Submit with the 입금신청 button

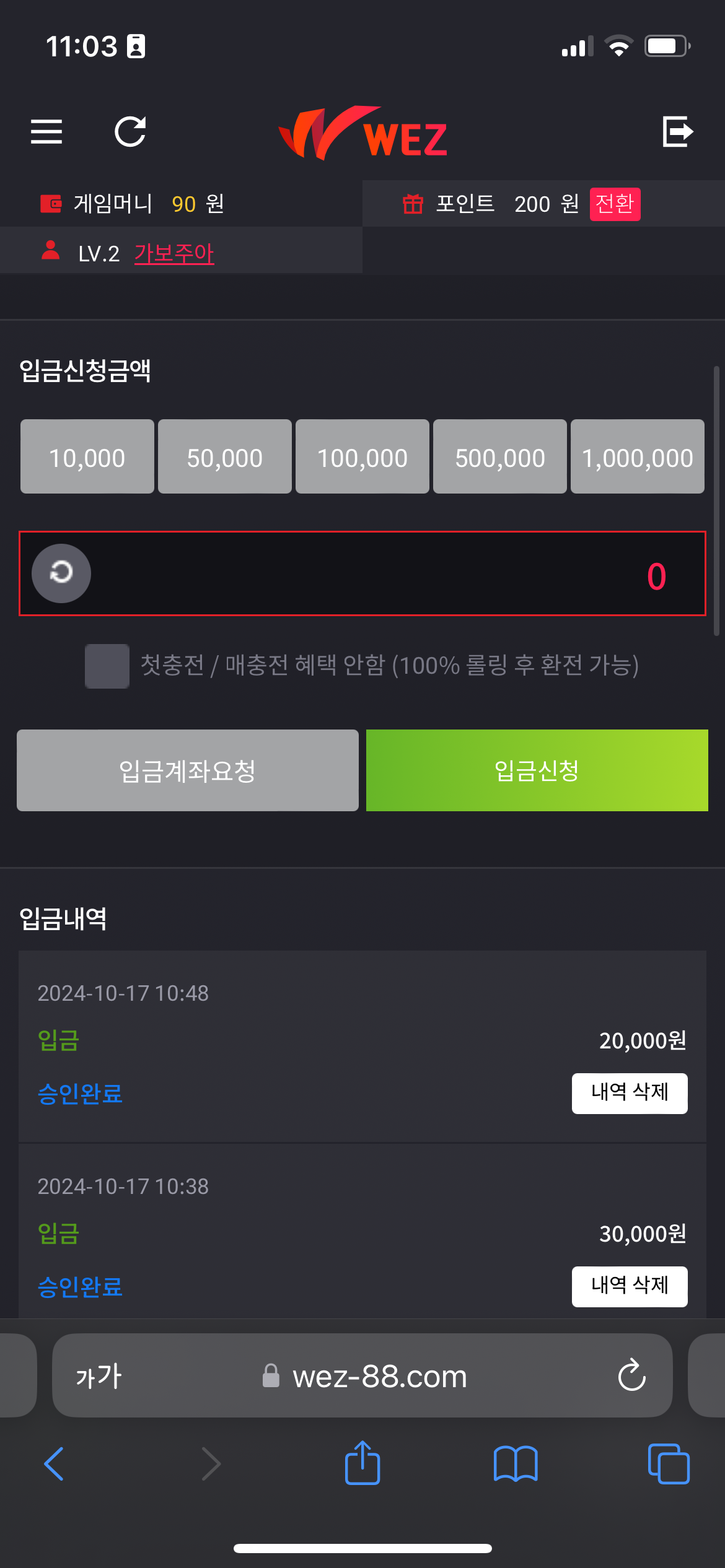pos(537,770)
